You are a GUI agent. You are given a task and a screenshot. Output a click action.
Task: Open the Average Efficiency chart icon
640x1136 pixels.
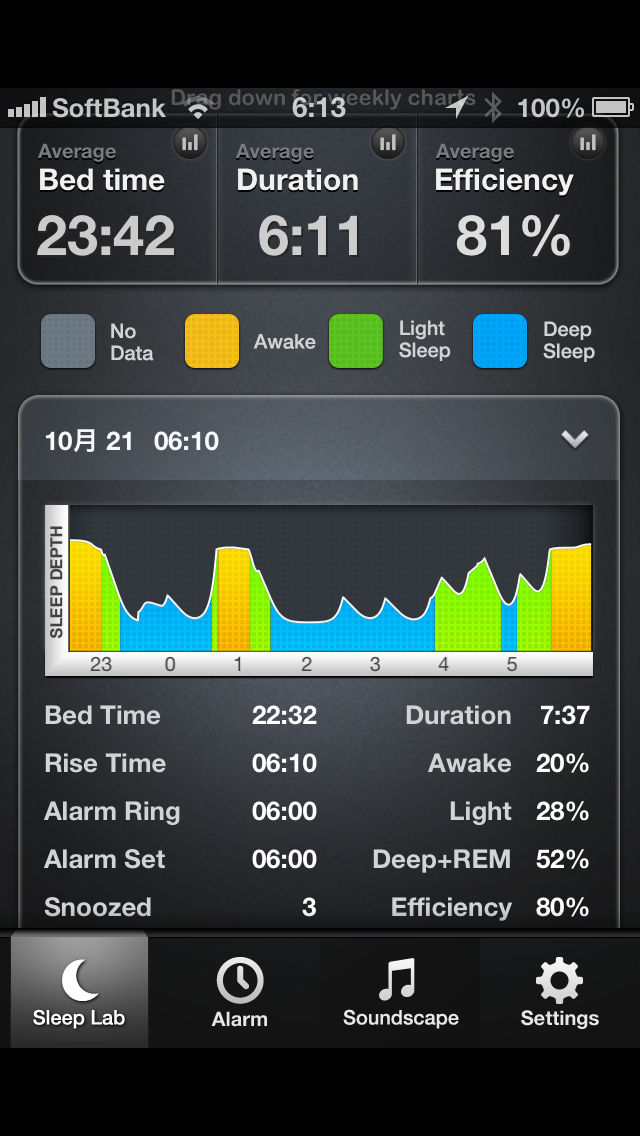click(588, 143)
